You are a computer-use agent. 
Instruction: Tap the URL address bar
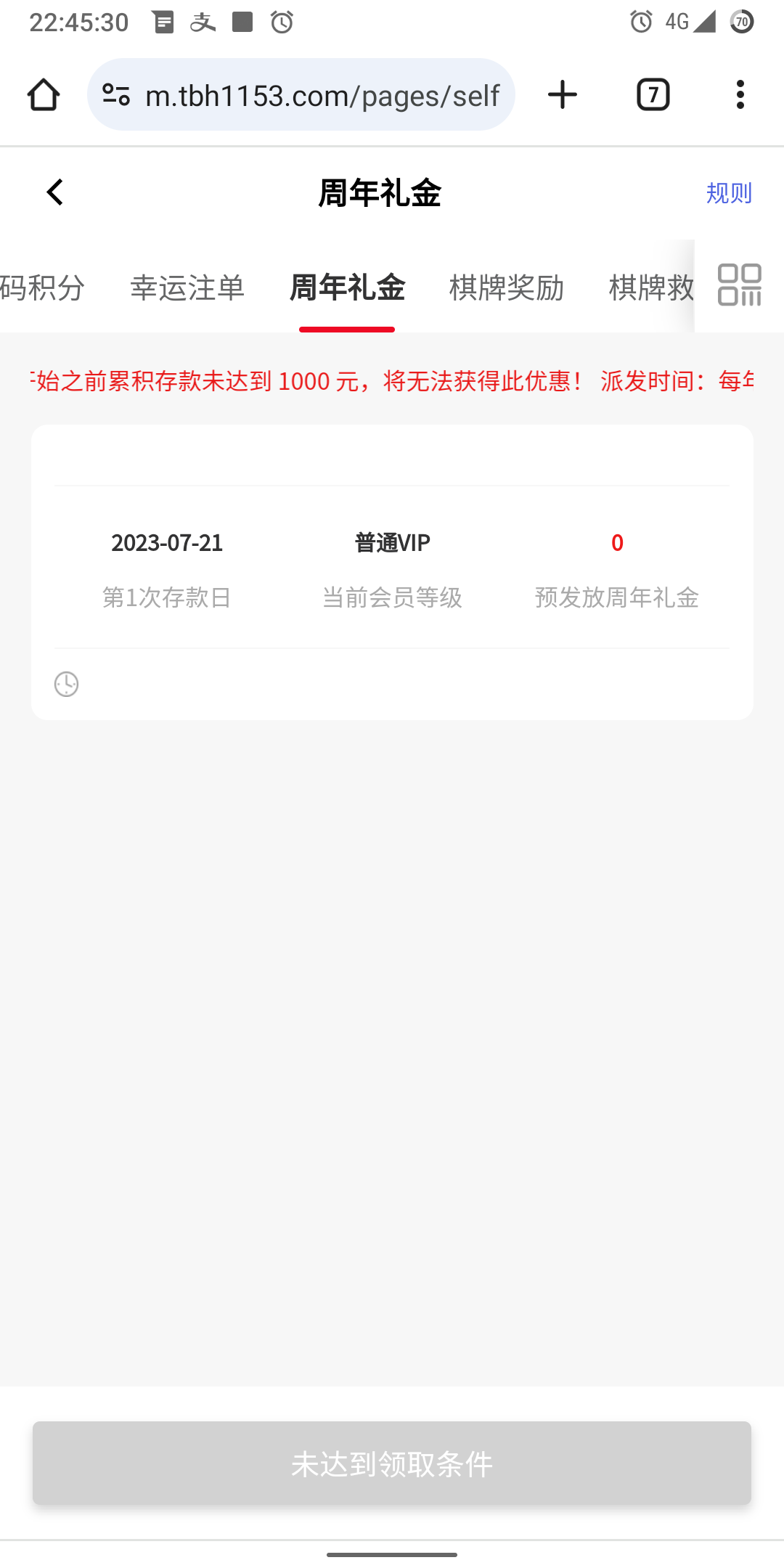(319, 95)
